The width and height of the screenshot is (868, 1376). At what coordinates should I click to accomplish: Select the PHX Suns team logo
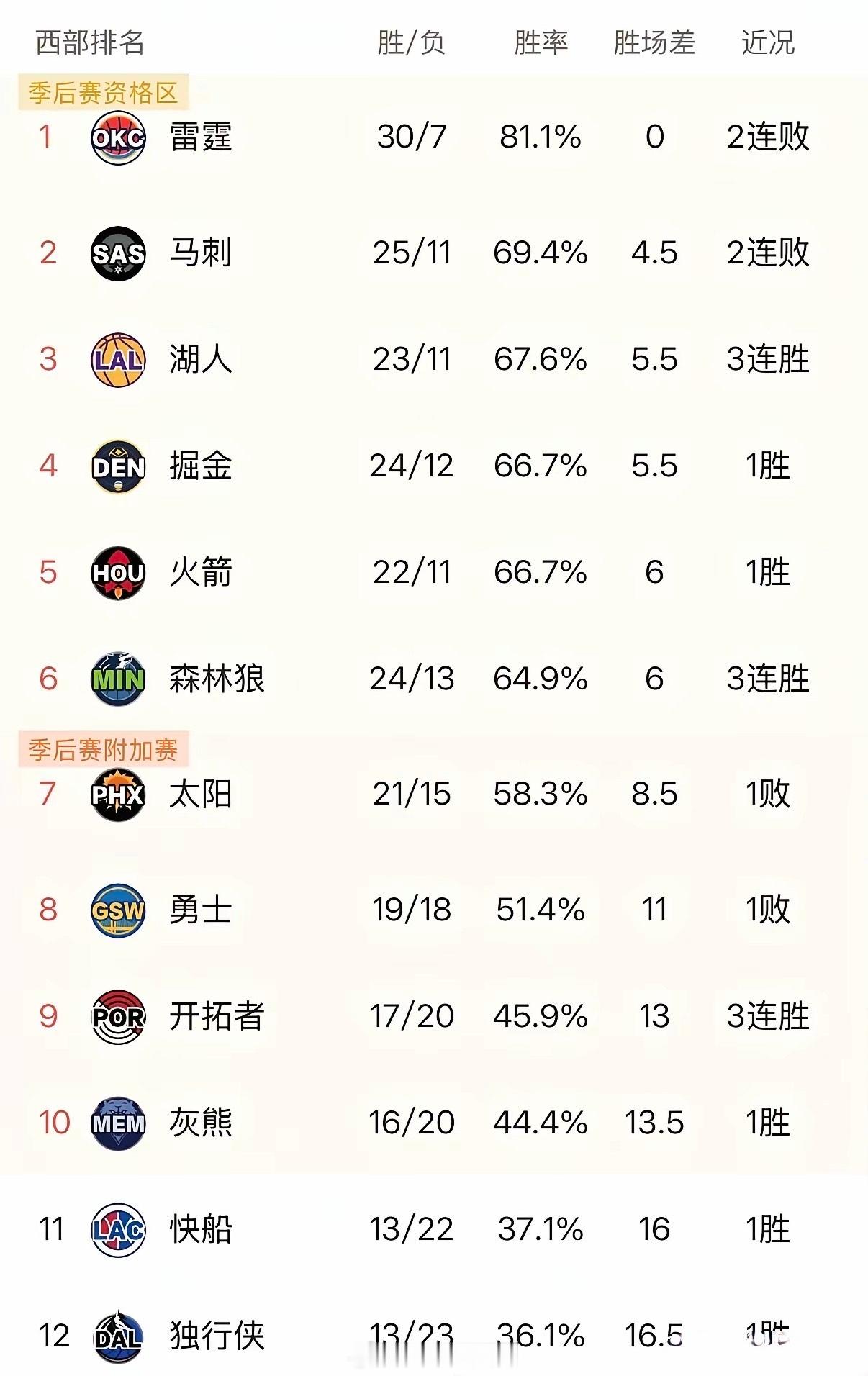coord(119,795)
